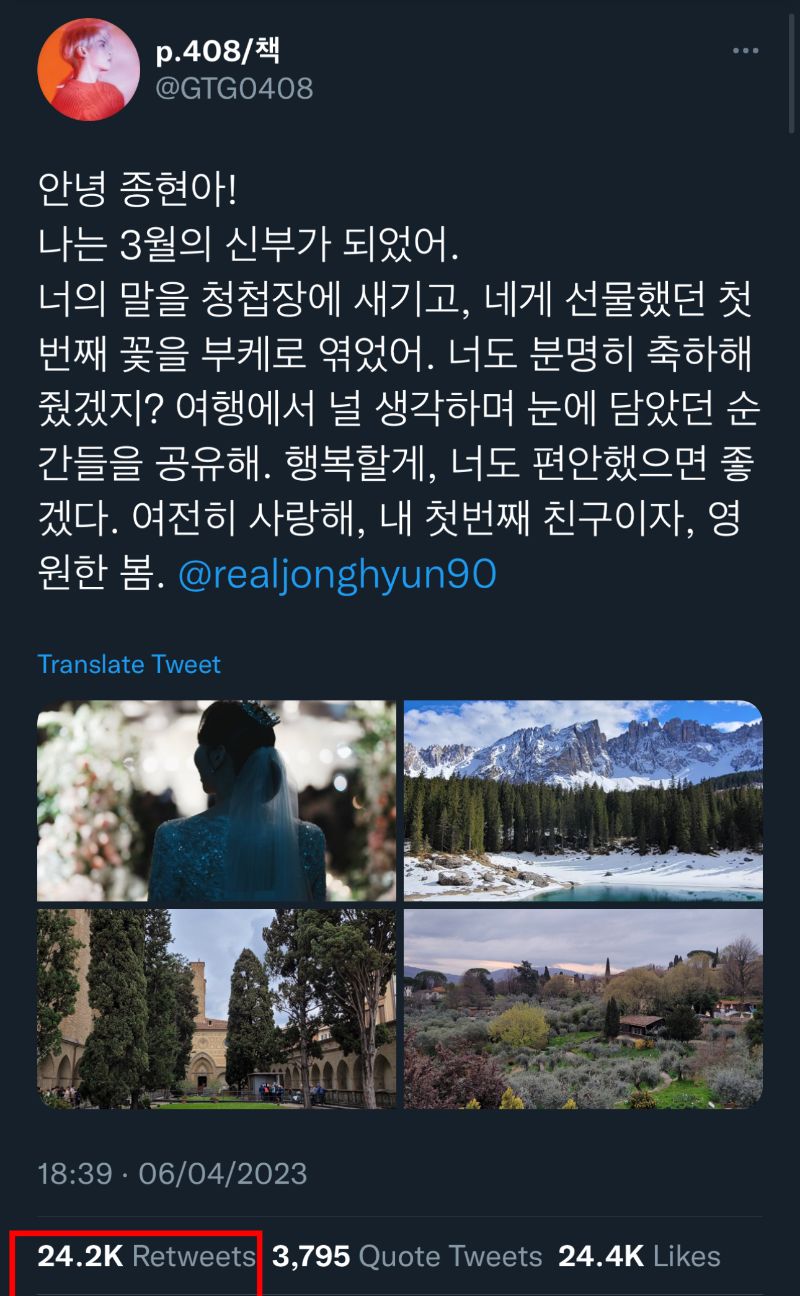
Task: View the 3,795 Quote Tweets
Action: click(x=407, y=1256)
